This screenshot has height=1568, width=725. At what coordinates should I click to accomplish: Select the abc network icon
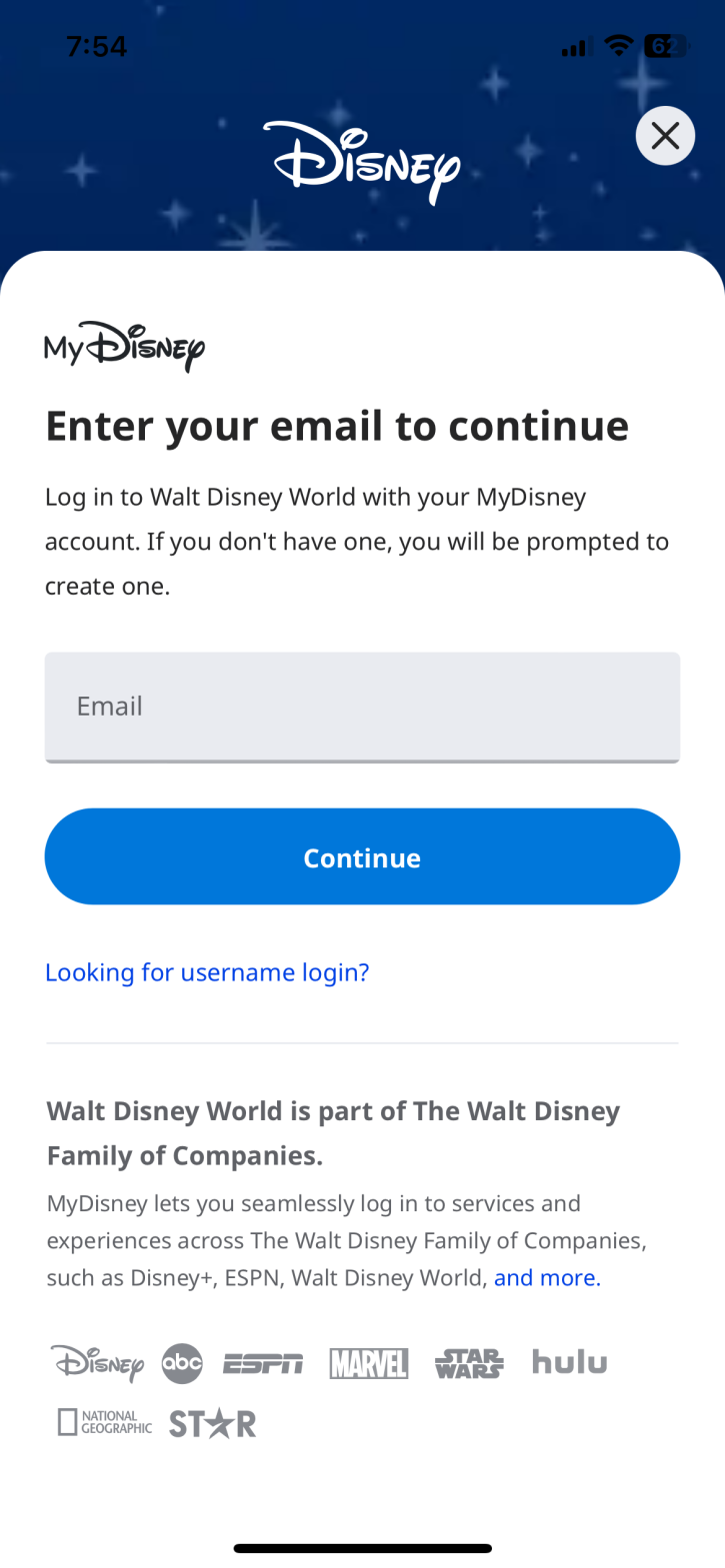pyautogui.click(x=181, y=1362)
